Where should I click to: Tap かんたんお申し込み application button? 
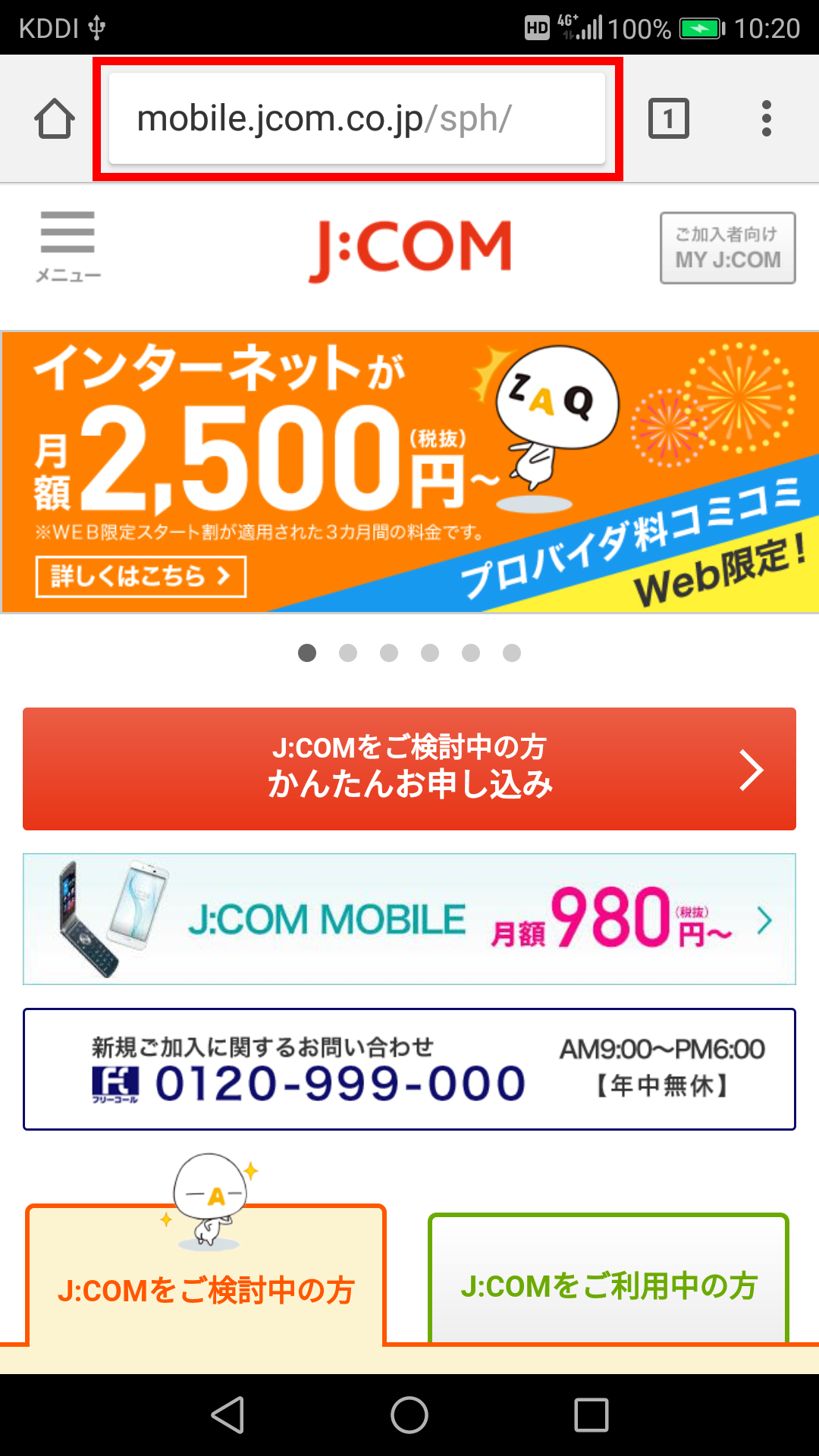pos(409,769)
